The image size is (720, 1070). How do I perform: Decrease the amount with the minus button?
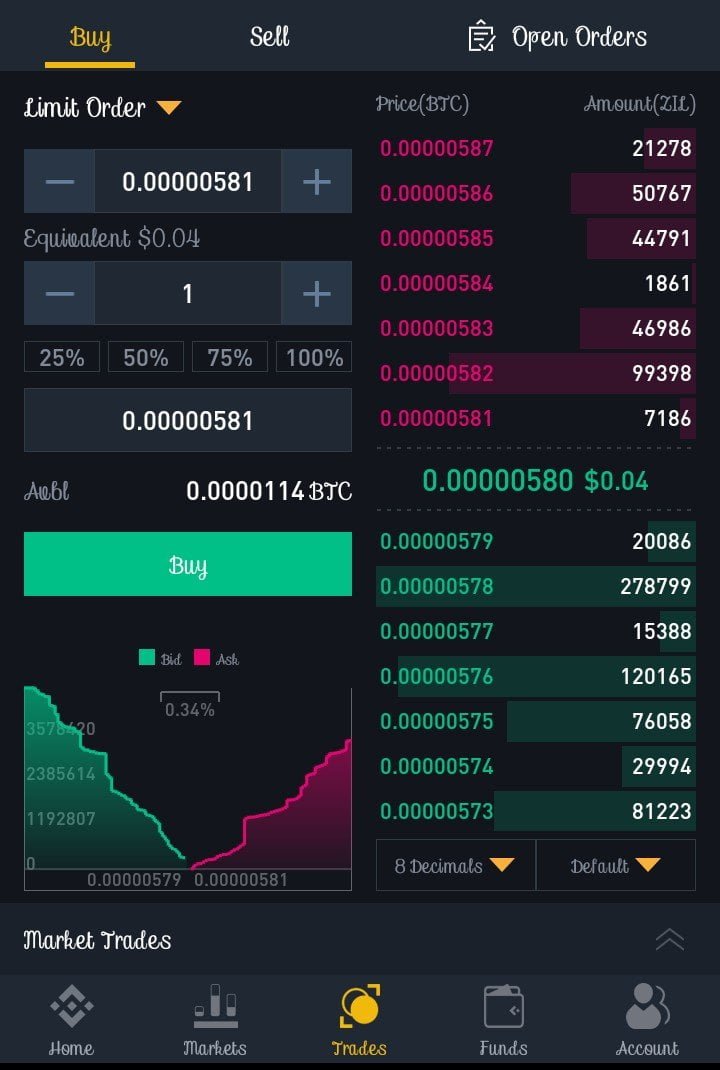pyautogui.click(x=60, y=294)
